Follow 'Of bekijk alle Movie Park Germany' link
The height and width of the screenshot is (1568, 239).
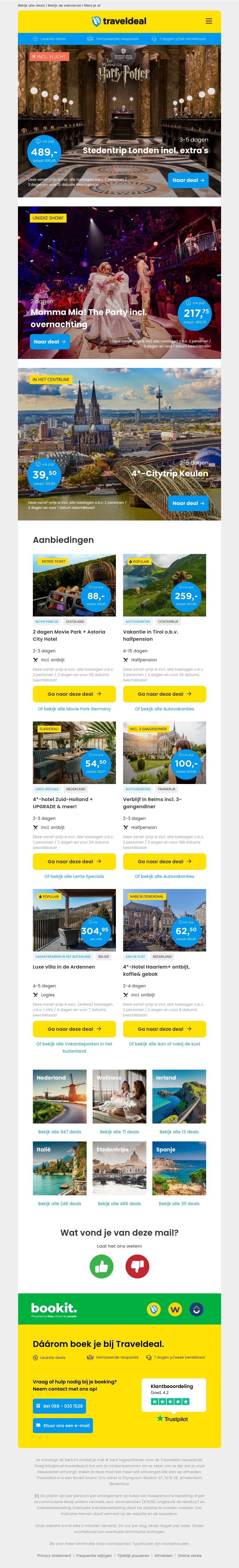click(x=74, y=709)
